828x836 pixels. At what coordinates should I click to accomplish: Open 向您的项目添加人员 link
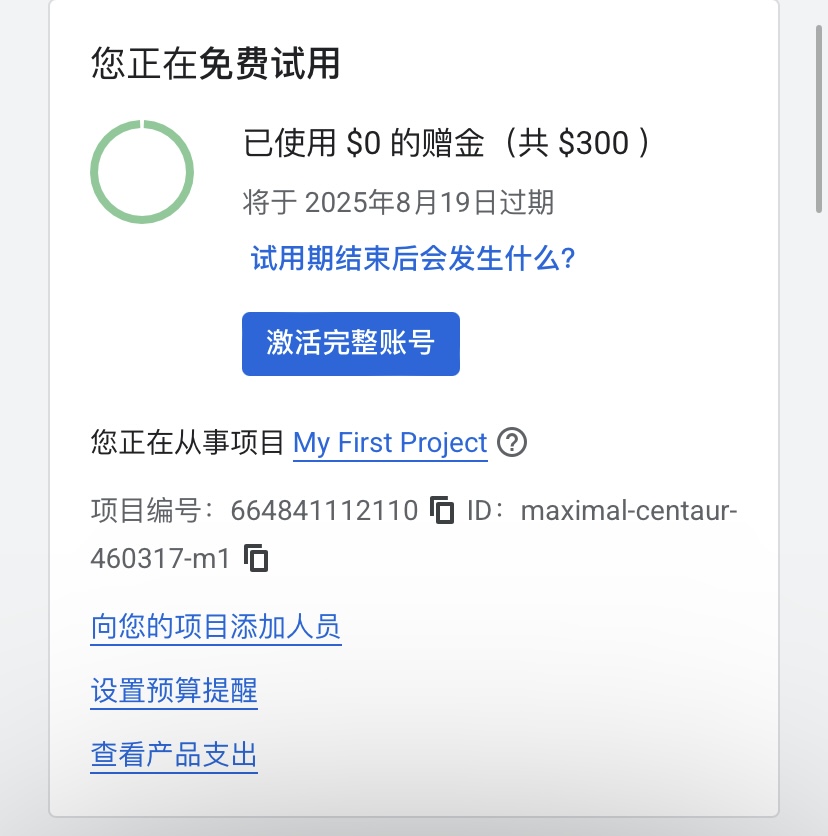point(215,626)
